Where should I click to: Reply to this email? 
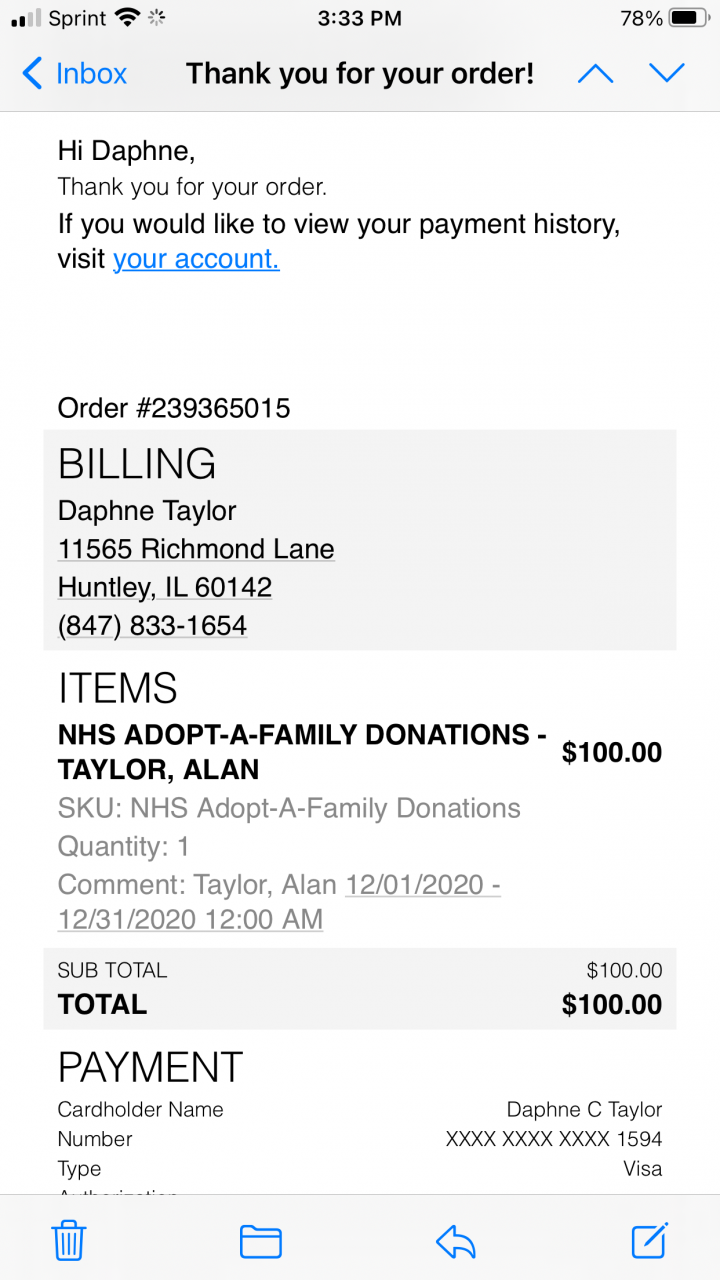click(456, 1241)
